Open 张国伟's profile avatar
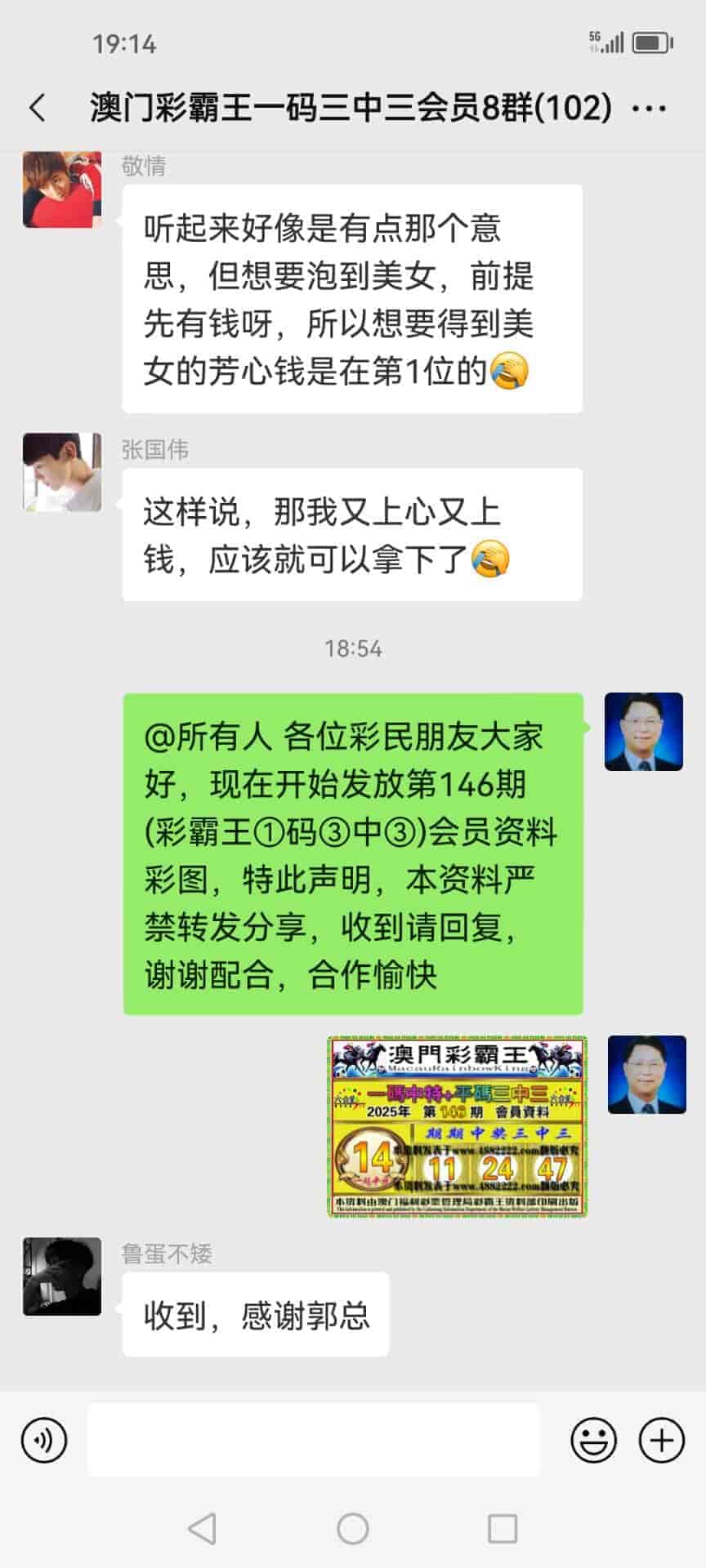Screen dimensions: 706x1568 pos(62,472)
